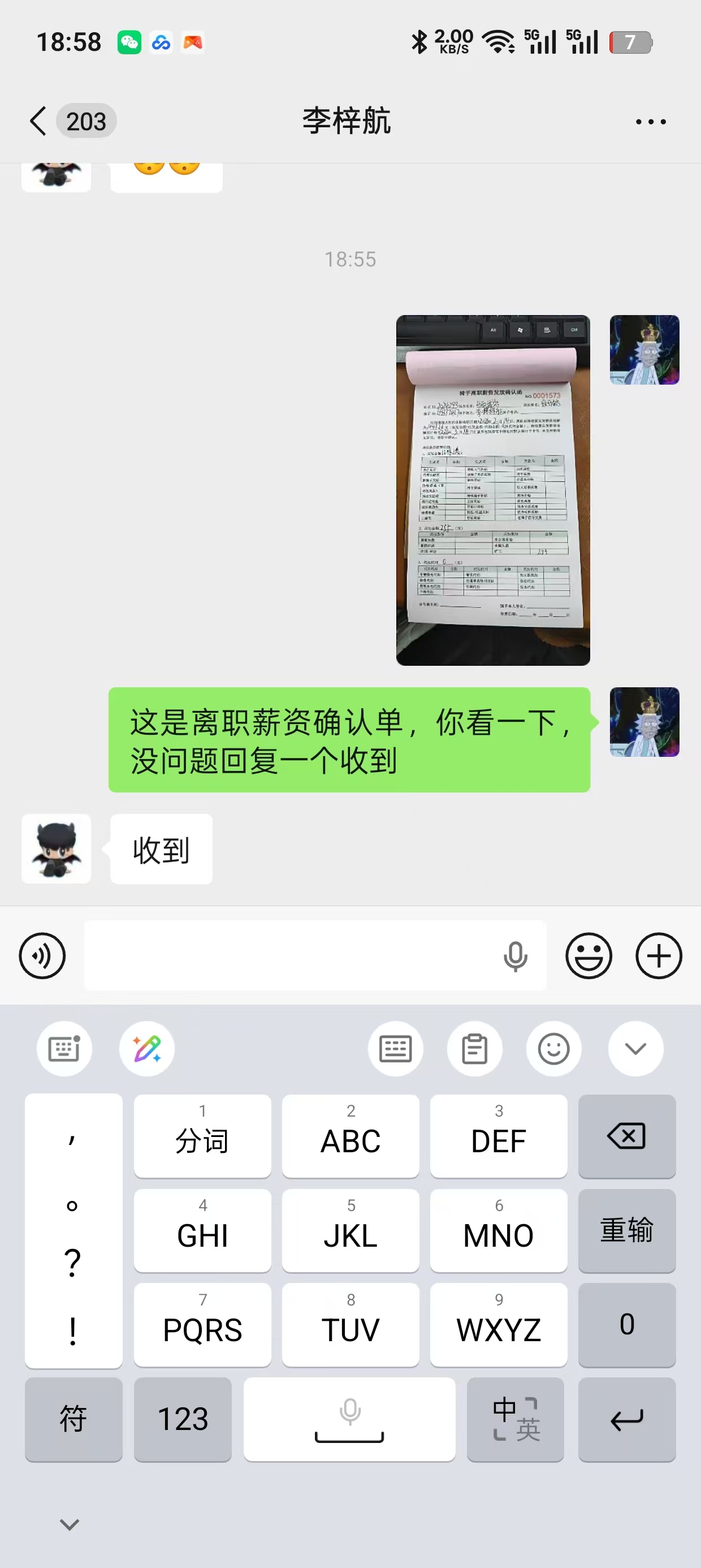Image resolution: width=701 pixels, height=1568 pixels.
Task: Open the 123 number keypad
Action: pos(183,1419)
